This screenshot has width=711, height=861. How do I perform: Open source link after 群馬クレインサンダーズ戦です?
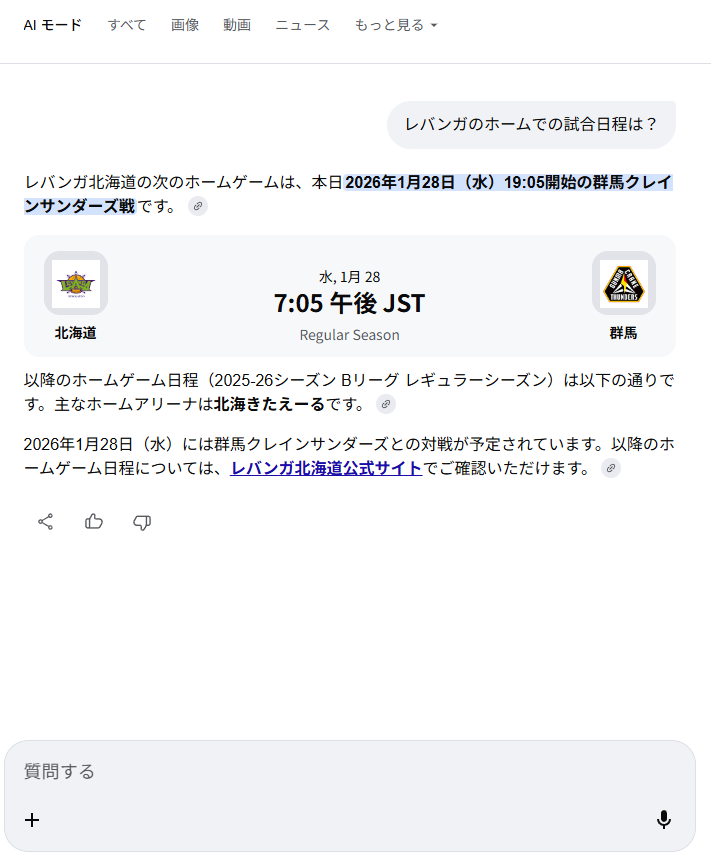pyautogui.click(x=198, y=207)
